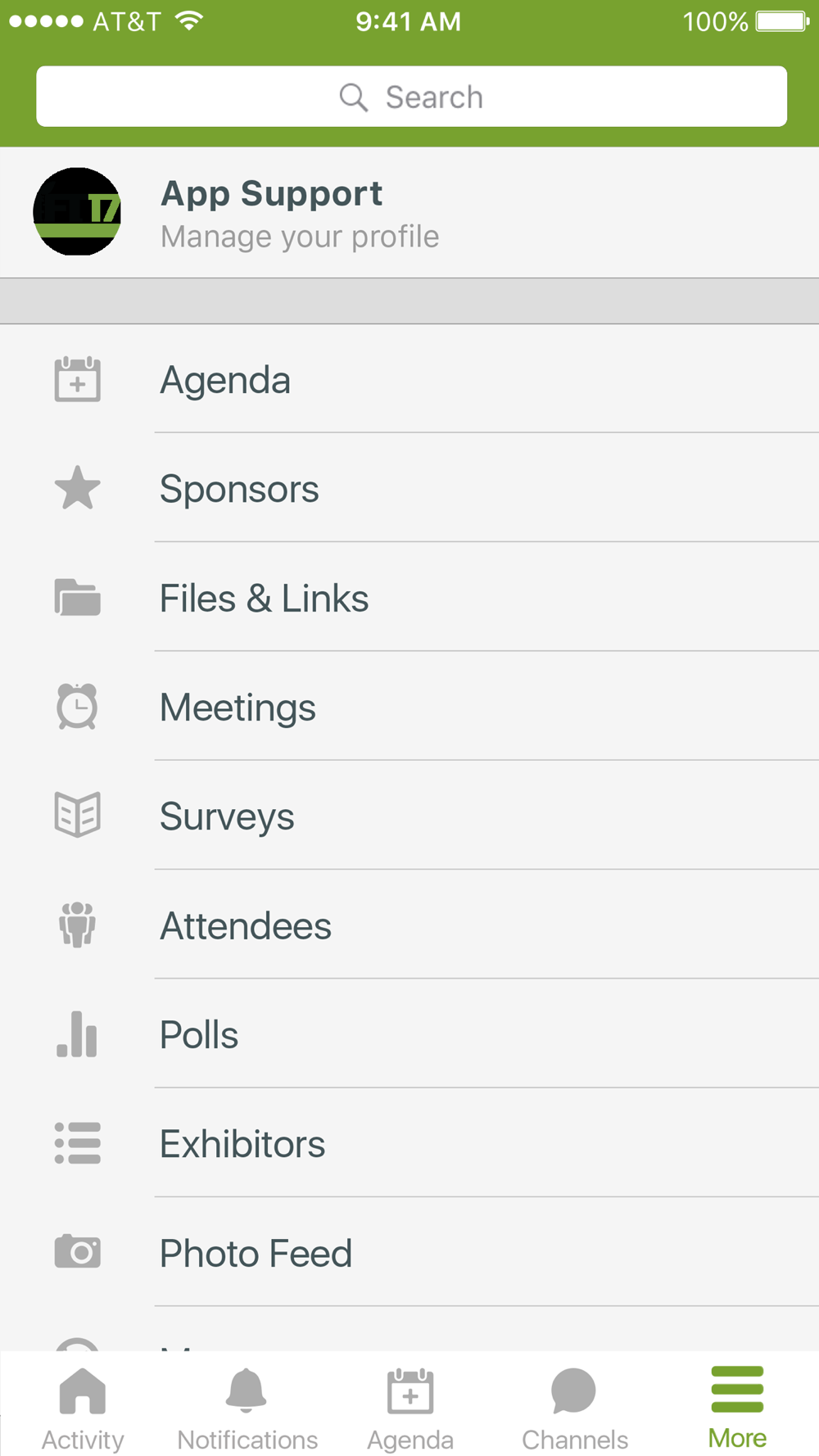Go to Meetings
The image size is (819, 1456).
(409, 707)
